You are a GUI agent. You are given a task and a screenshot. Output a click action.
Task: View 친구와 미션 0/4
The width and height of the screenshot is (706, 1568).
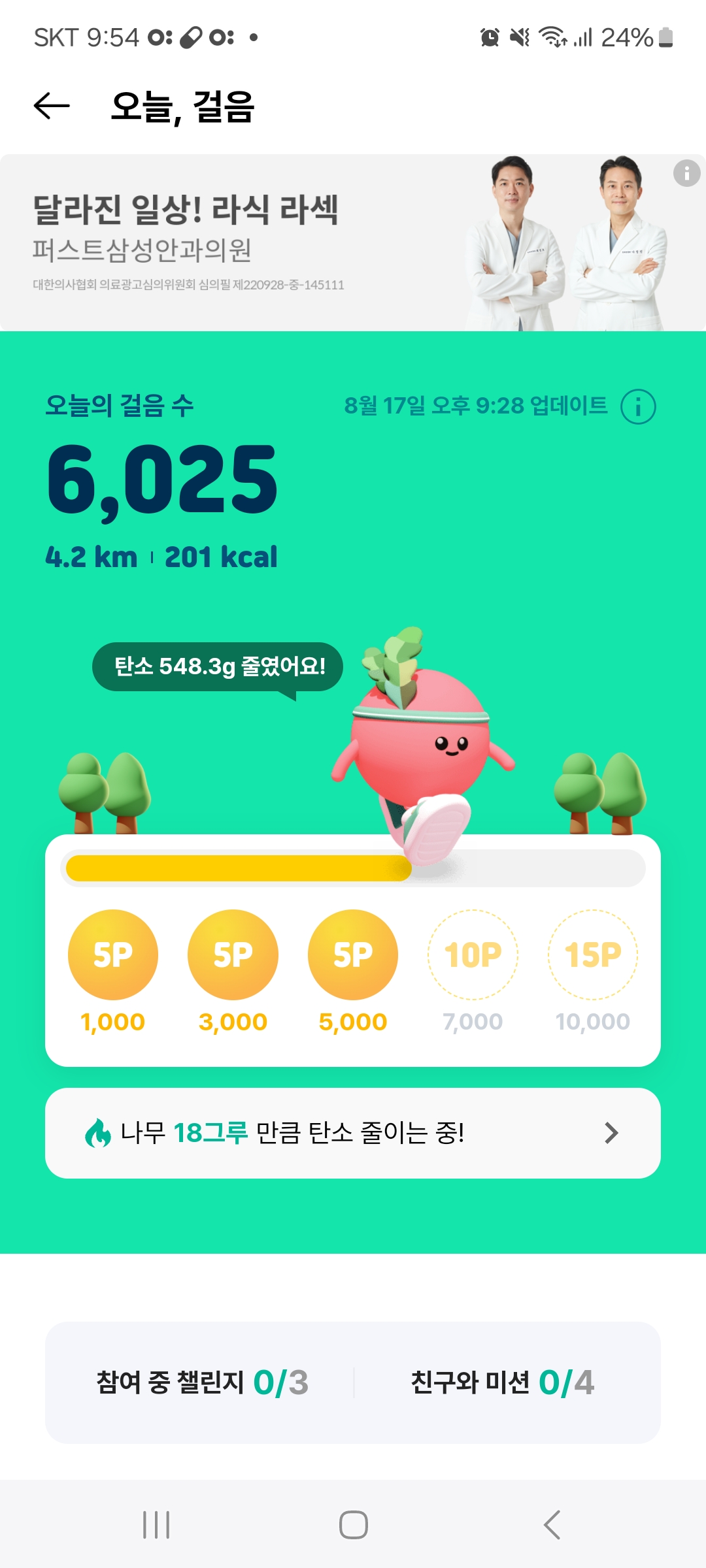coord(502,1382)
